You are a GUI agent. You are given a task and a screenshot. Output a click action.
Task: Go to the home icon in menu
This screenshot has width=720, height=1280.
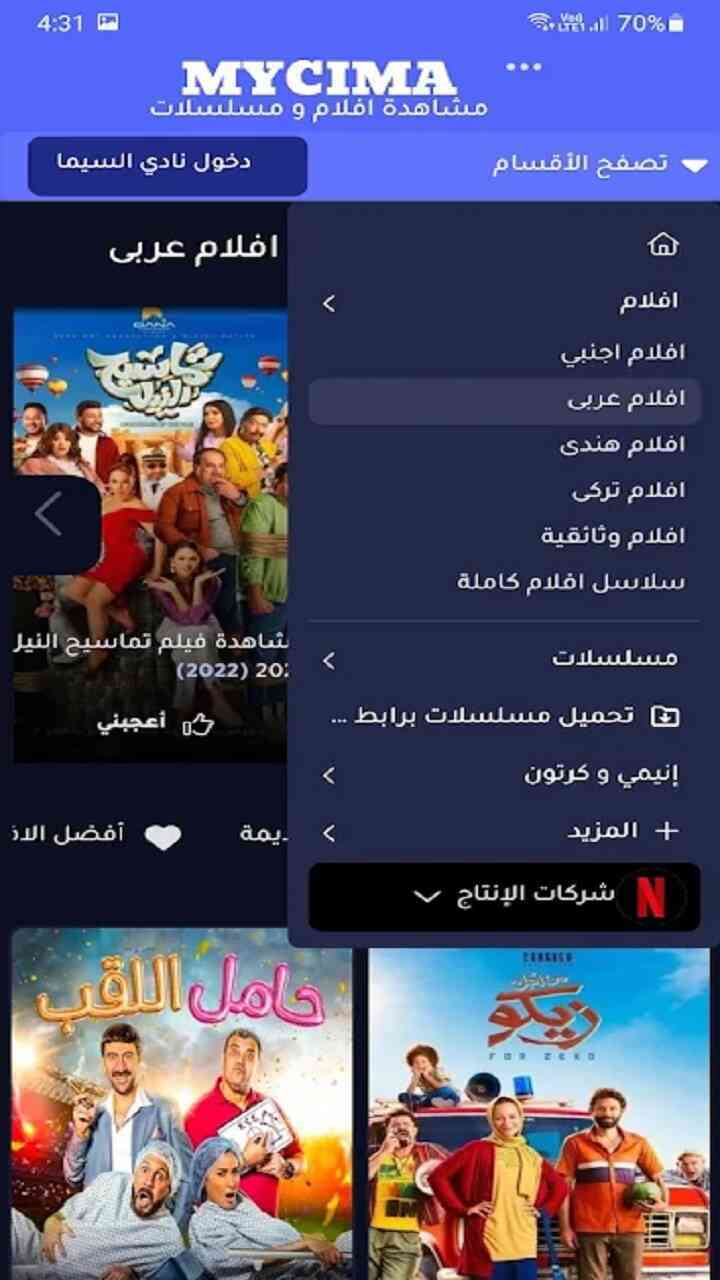click(663, 245)
